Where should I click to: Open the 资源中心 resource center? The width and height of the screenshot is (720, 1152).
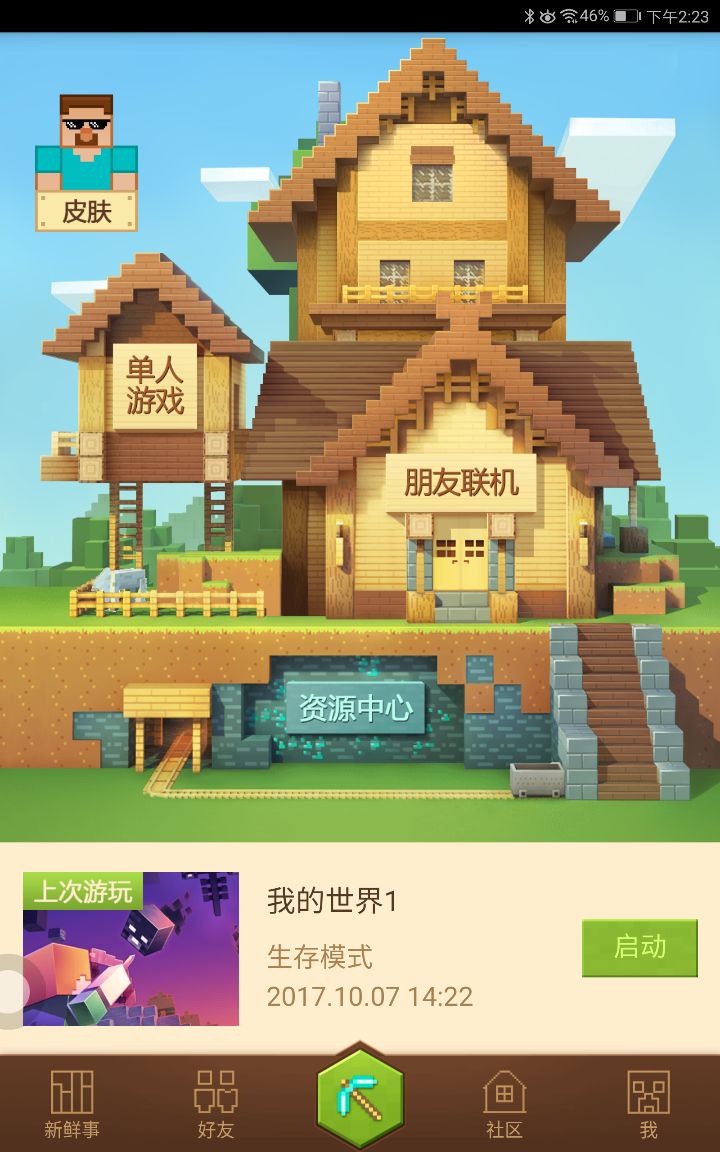click(x=355, y=708)
